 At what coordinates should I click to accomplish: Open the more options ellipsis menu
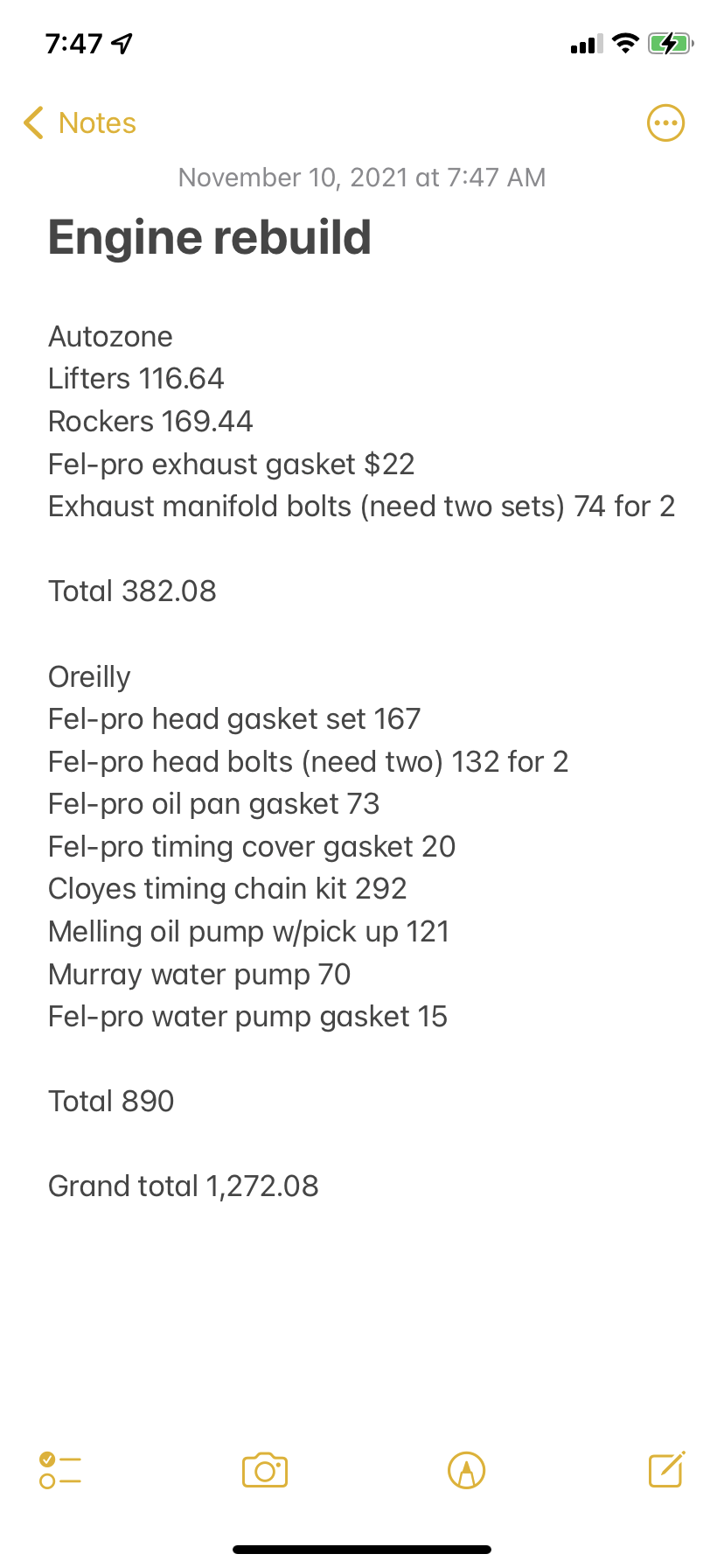coord(665,123)
